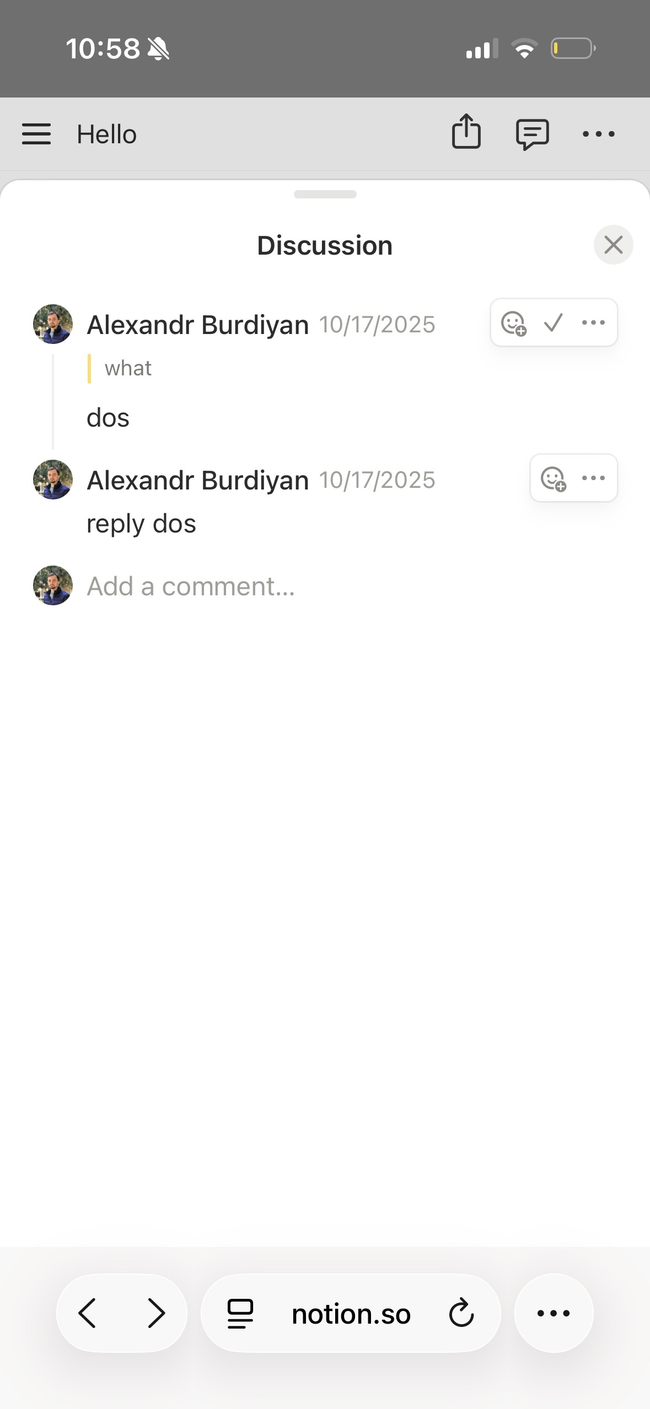Open more options for "reply dos"

tap(594, 479)
